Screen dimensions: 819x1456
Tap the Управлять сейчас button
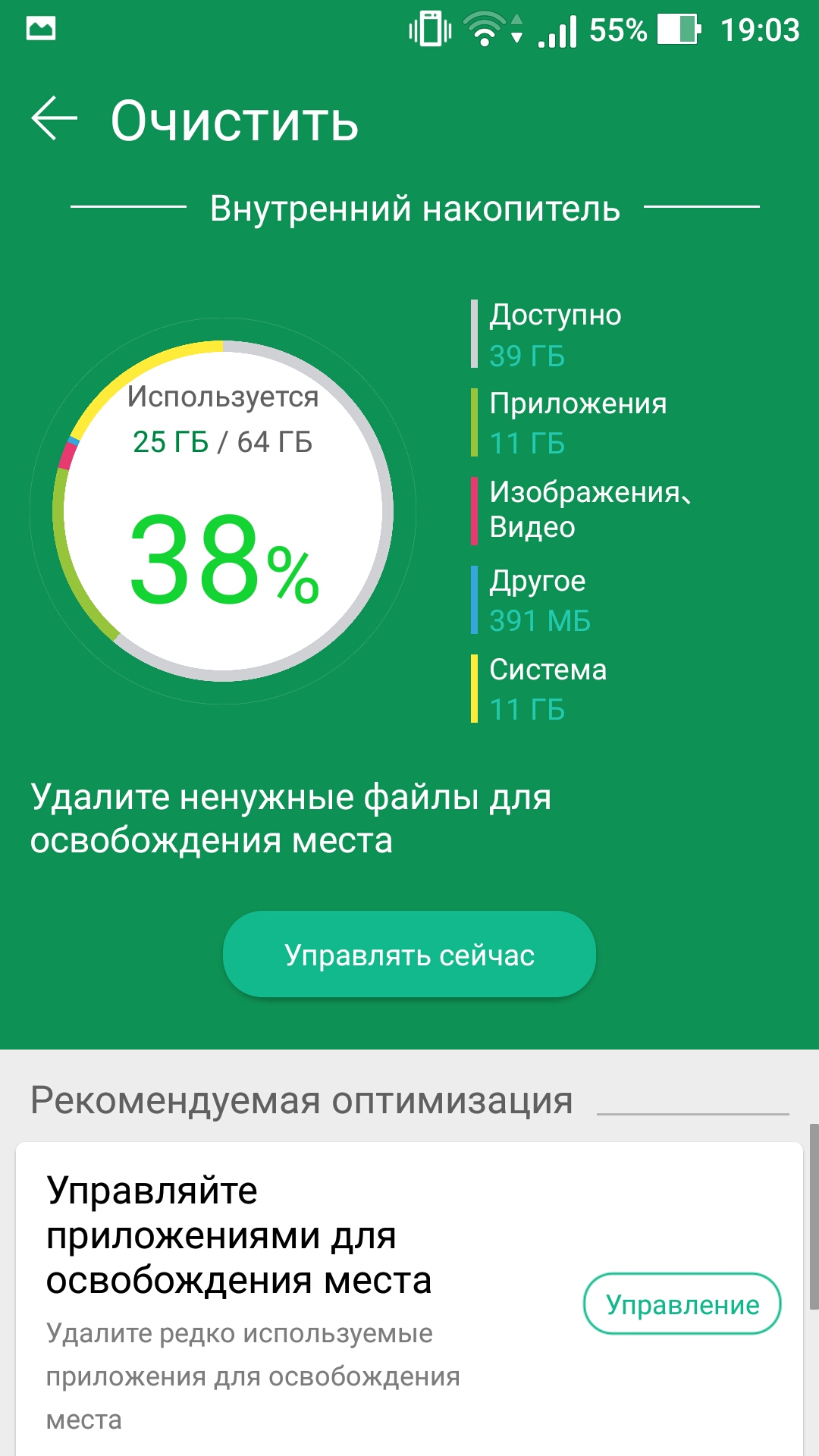[409, 954]
